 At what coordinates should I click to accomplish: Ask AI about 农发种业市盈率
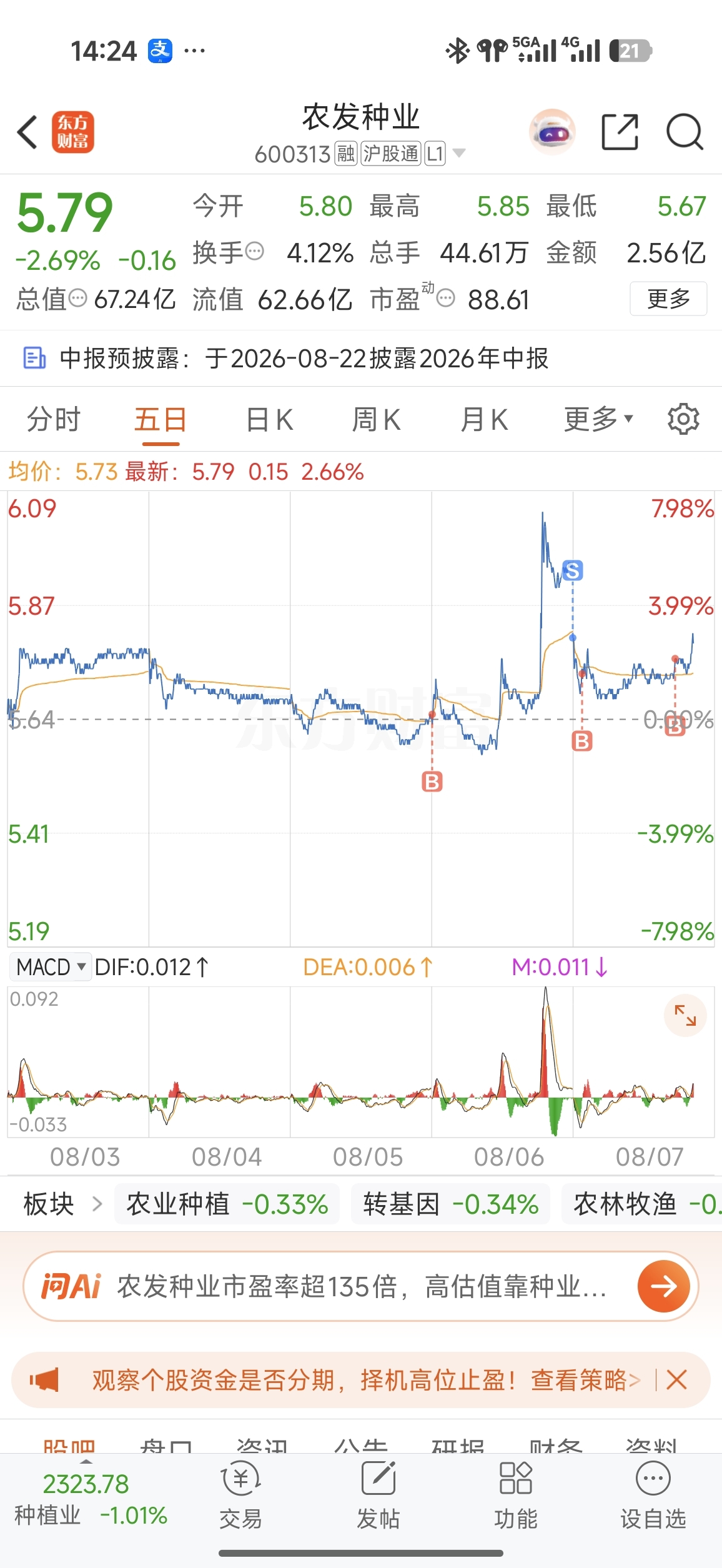point(361,1286)
